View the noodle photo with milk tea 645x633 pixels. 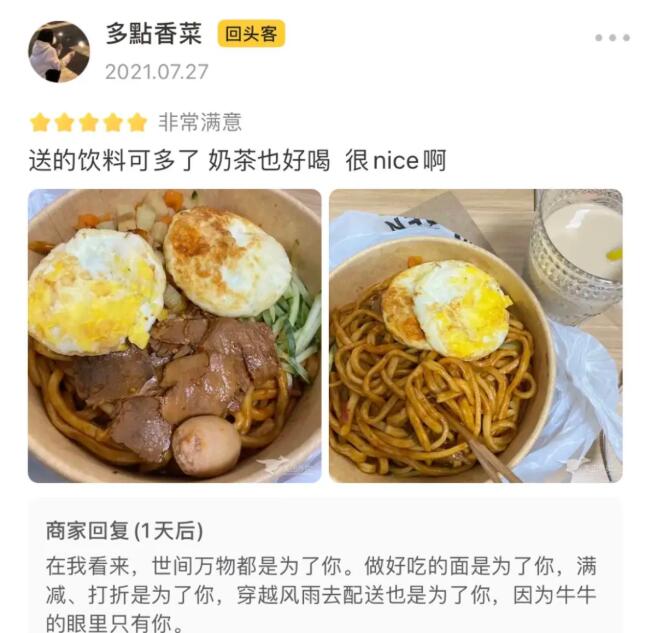point(475,336)
